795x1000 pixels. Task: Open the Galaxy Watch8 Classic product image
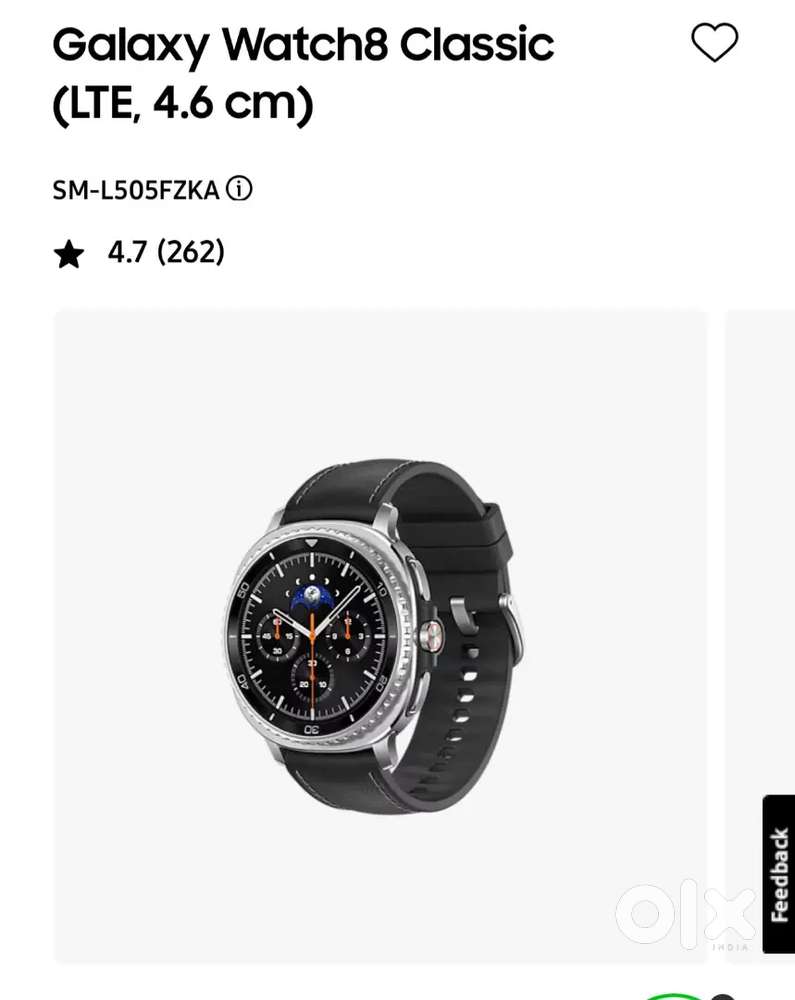pyautogui.click(x=380, y=635)
